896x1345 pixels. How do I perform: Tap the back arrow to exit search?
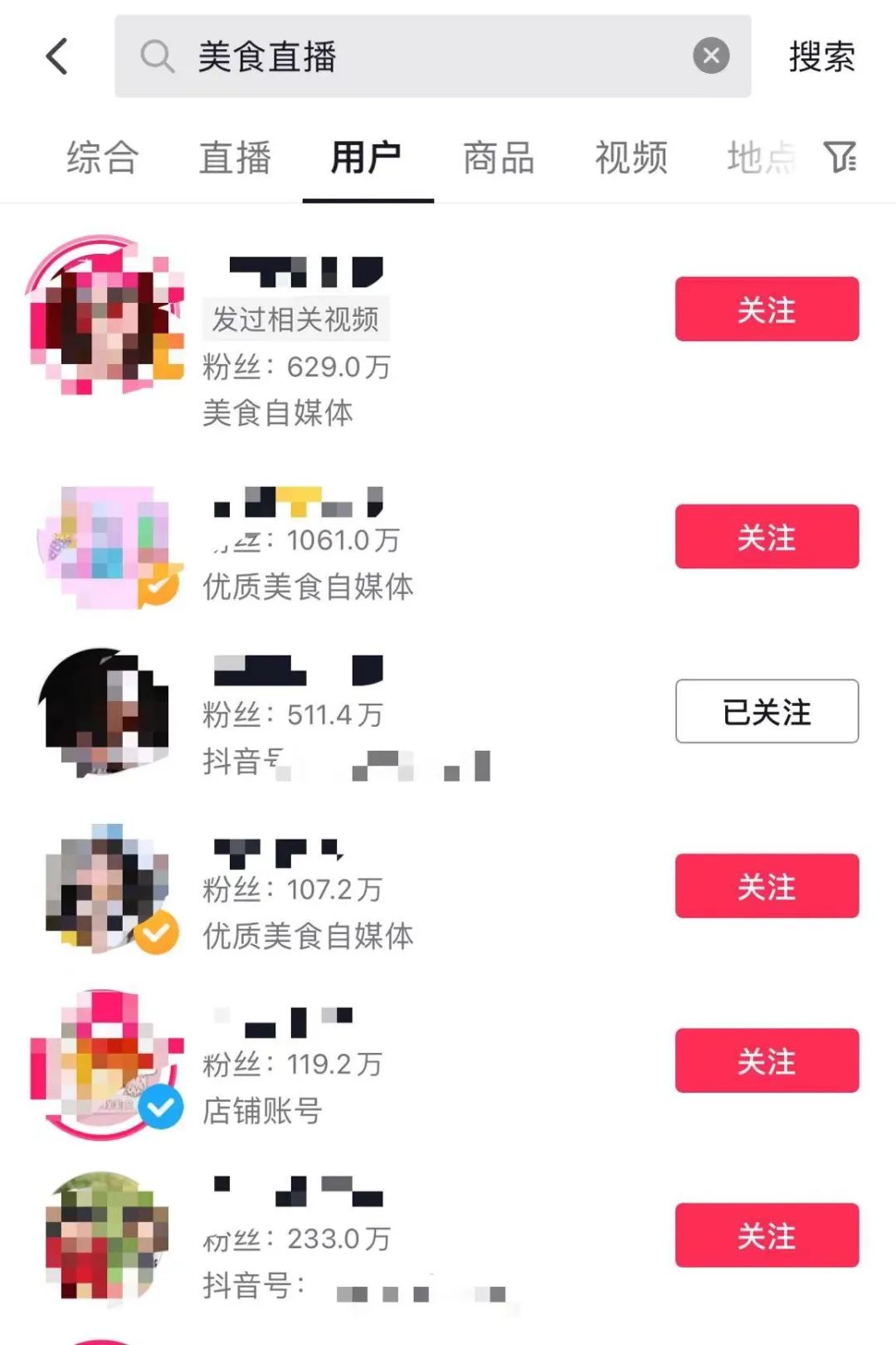point(56,56)
